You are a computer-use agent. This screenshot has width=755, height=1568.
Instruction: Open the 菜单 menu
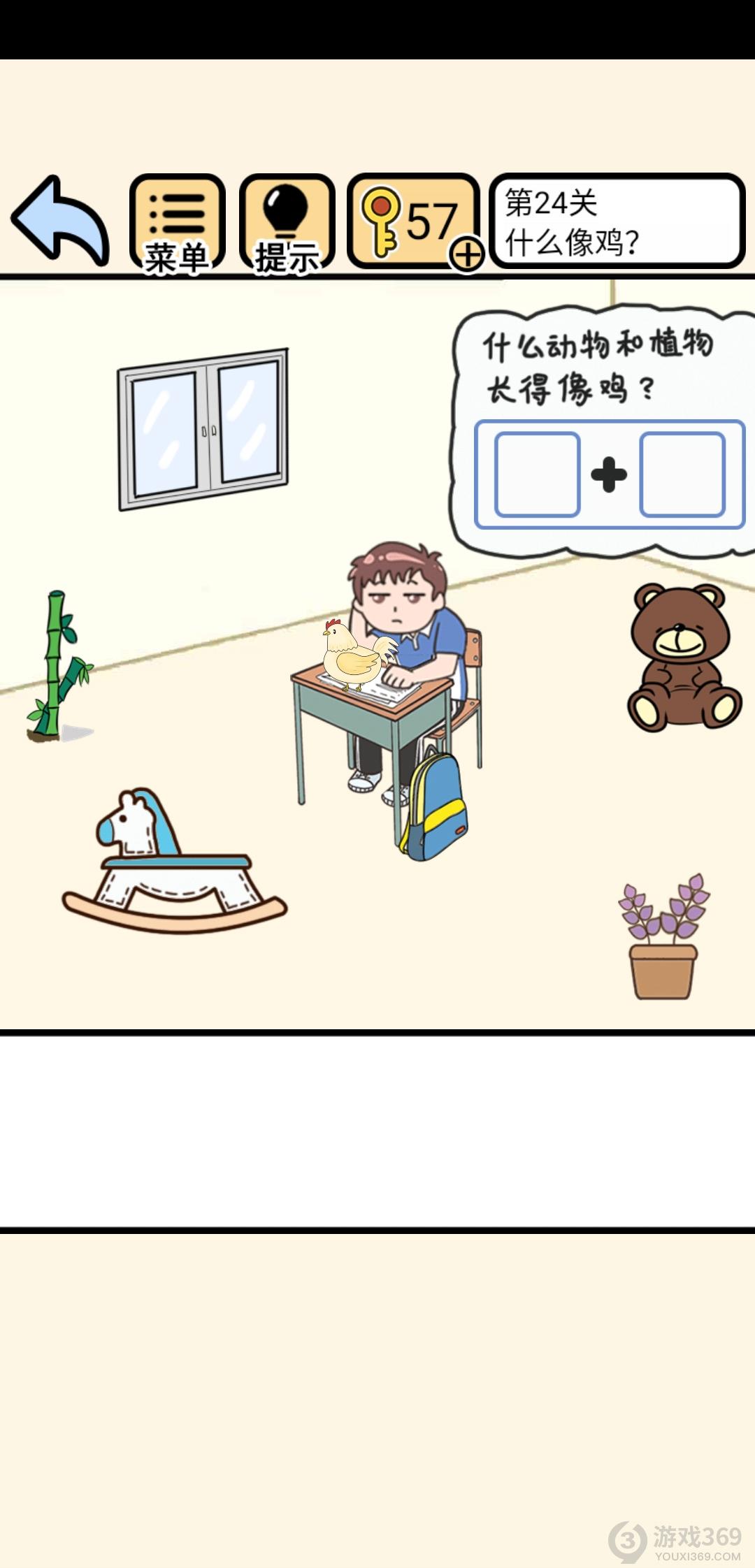click(x=177, y=222)
